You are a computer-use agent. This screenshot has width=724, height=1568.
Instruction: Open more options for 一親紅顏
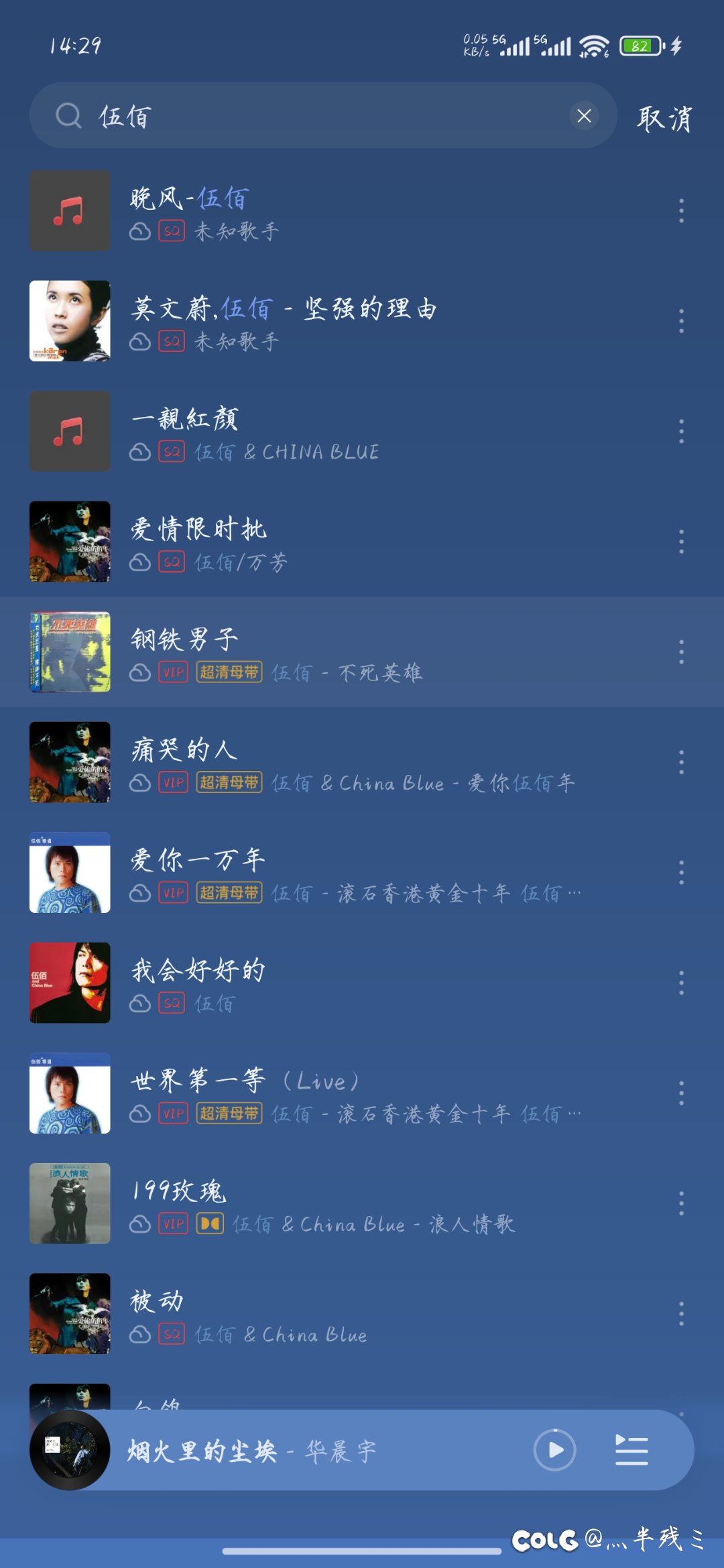pos(681,432)
